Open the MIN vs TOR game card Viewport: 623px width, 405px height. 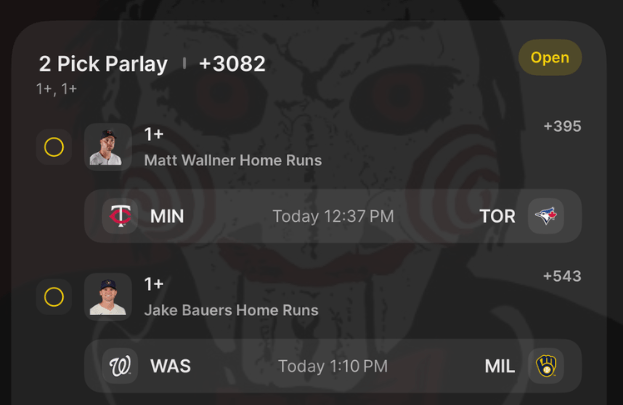pyautogui.click(x=332, y=216)
